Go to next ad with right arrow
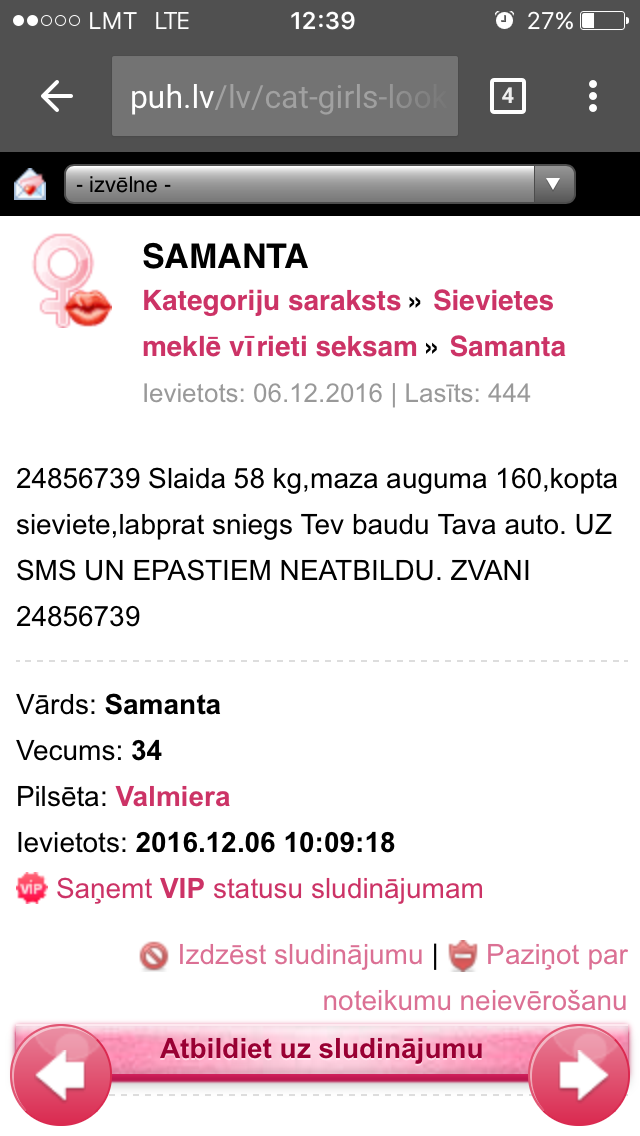The width and height of the screenshot is (640, 1136). pos(579,1077)
